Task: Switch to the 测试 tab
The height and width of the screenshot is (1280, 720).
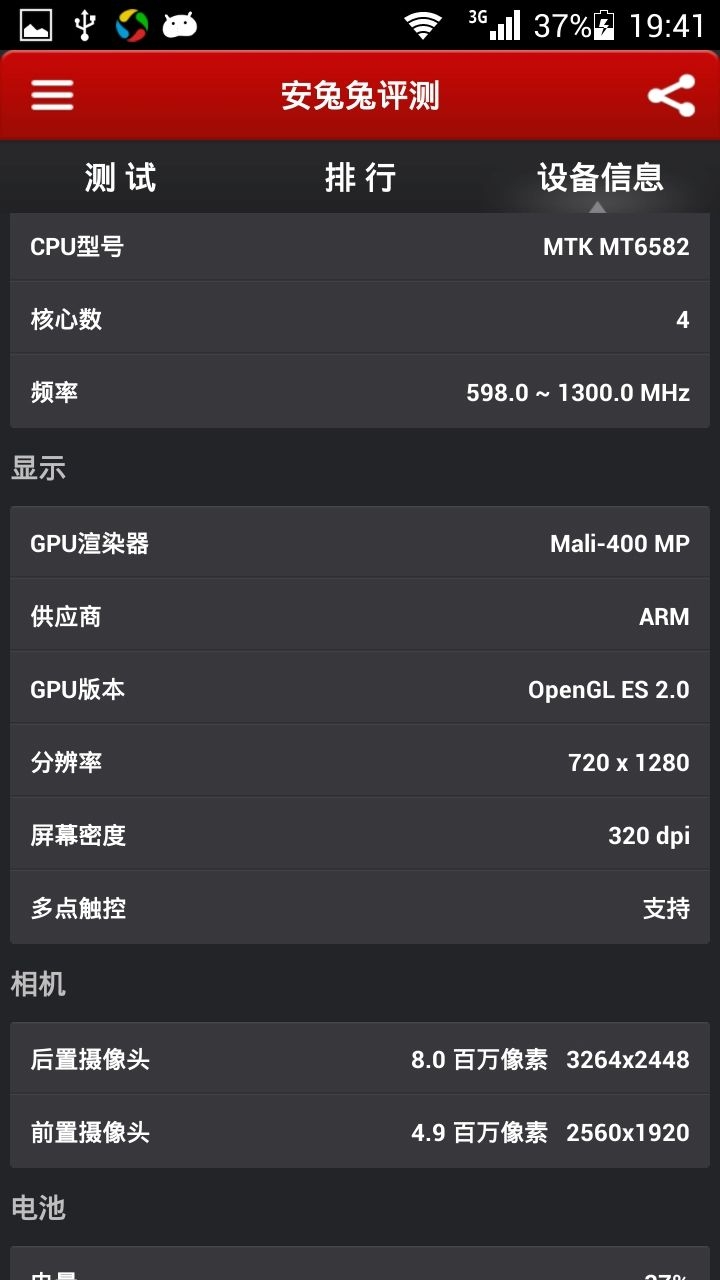Action: click(120, 178)
